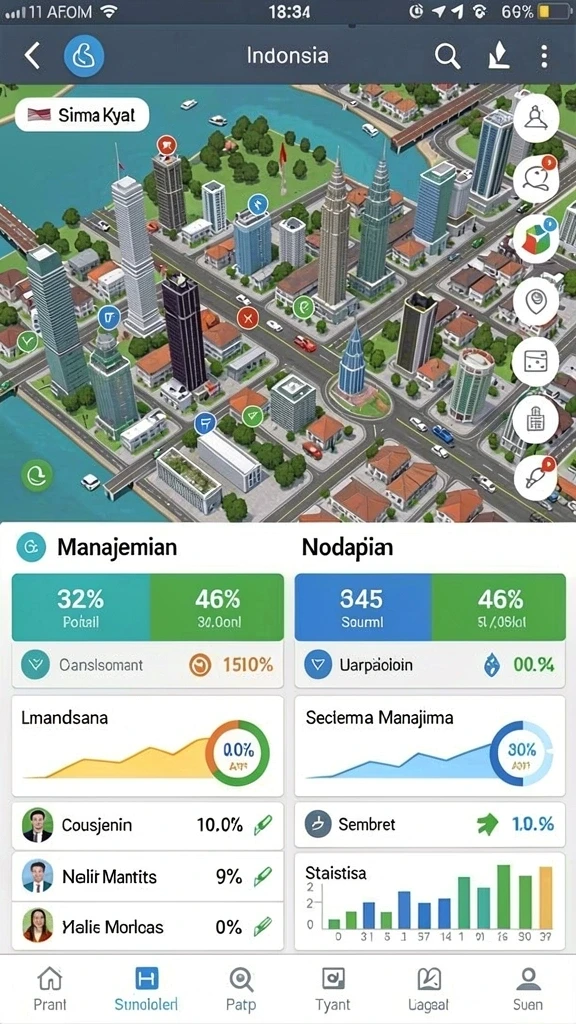Open the three-dot overflow menu
This screenshot has height=1024, width=576.
click(544, 56)
